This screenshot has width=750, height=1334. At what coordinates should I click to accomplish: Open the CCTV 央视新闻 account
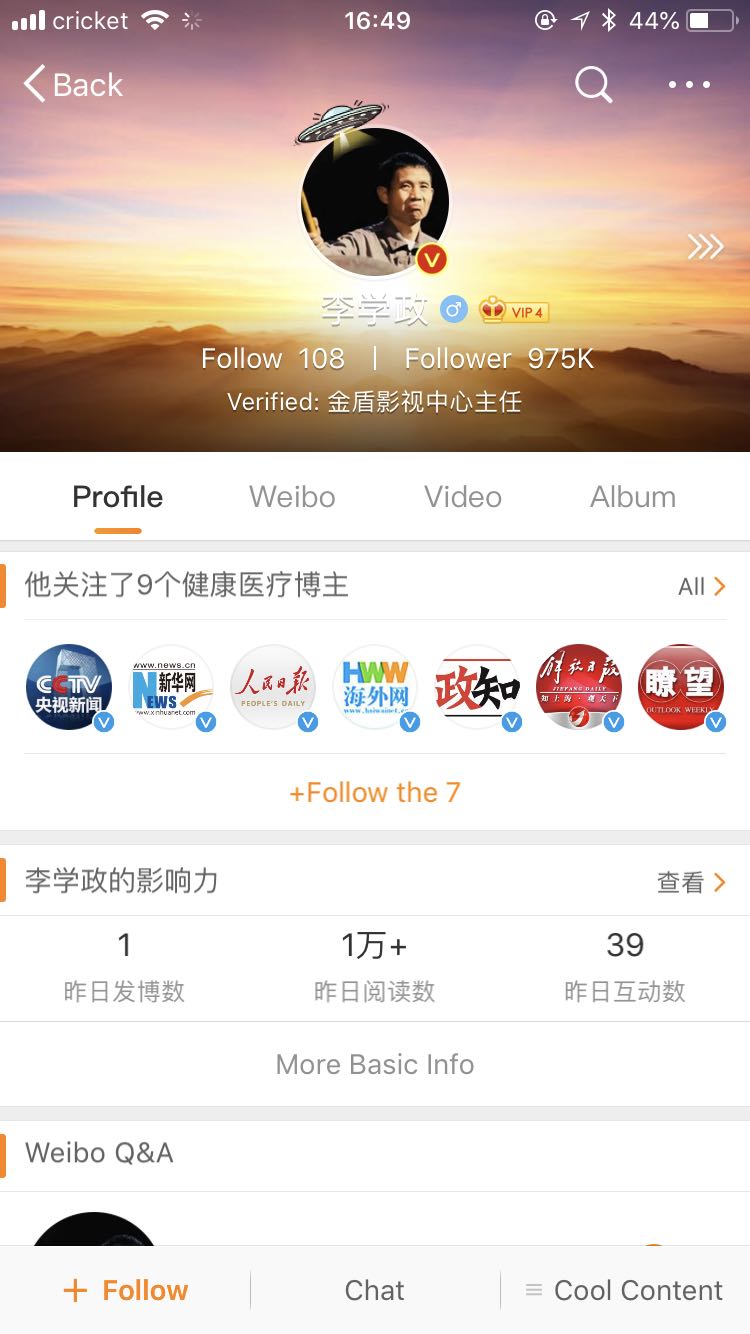pyautogui.click(x=68, y=687)
